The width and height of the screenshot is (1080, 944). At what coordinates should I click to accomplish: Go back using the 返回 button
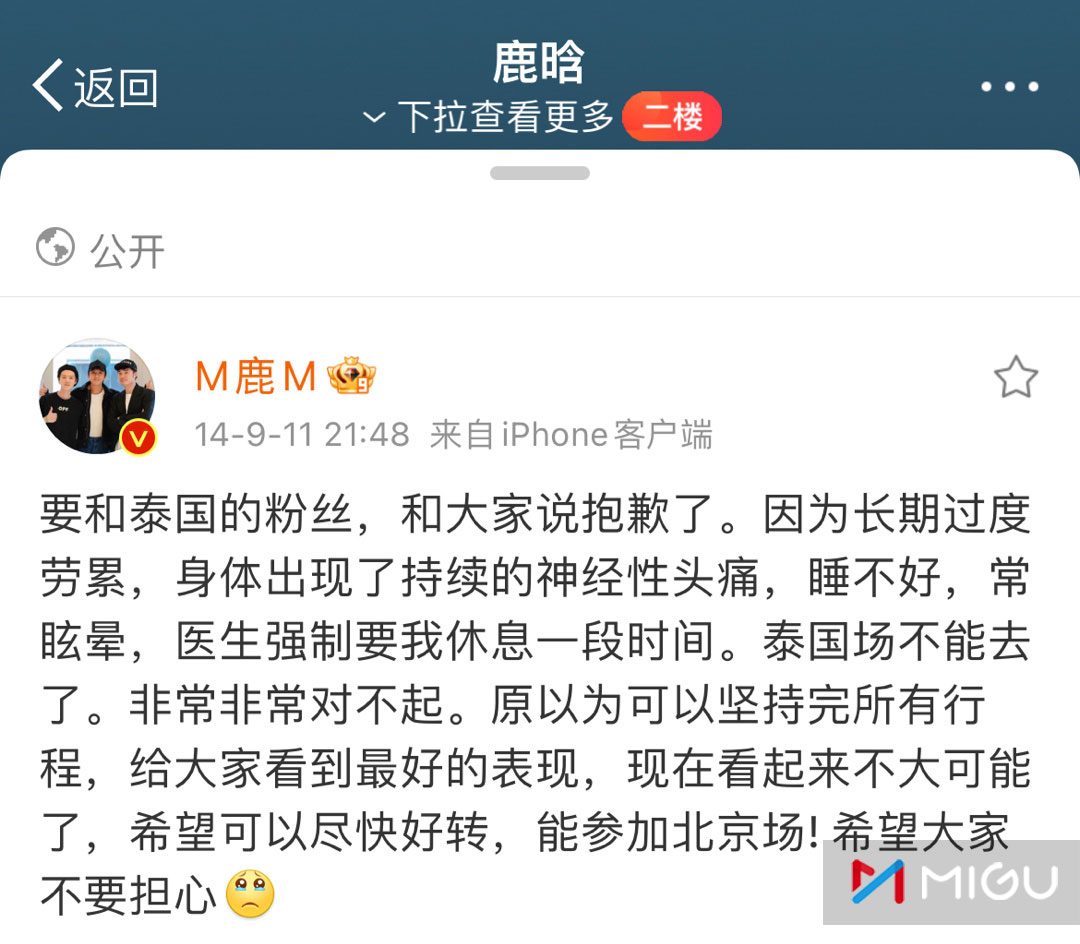point(95,87)
